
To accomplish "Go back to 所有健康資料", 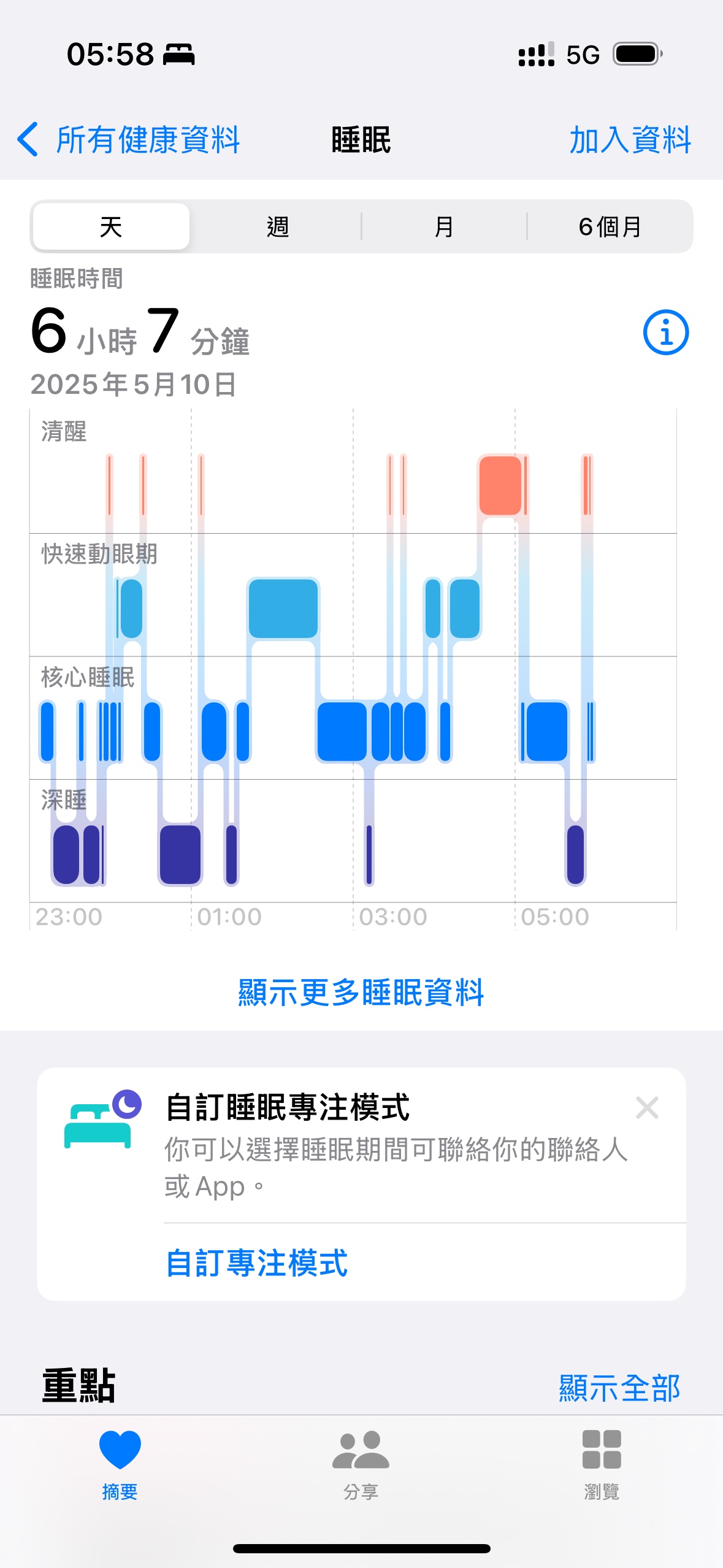I will (129, 140).
